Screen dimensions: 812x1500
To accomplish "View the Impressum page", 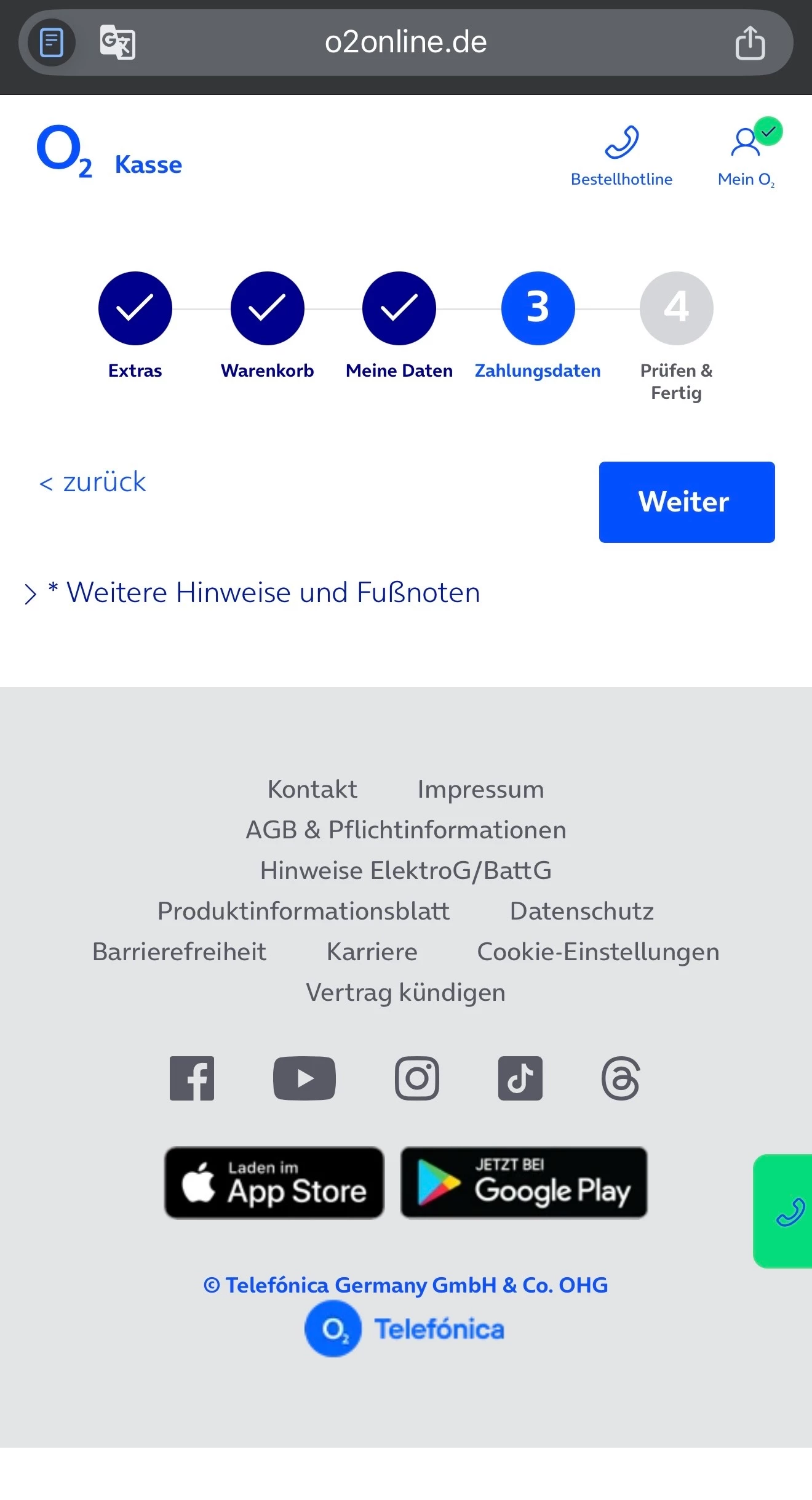I will 480,789.
